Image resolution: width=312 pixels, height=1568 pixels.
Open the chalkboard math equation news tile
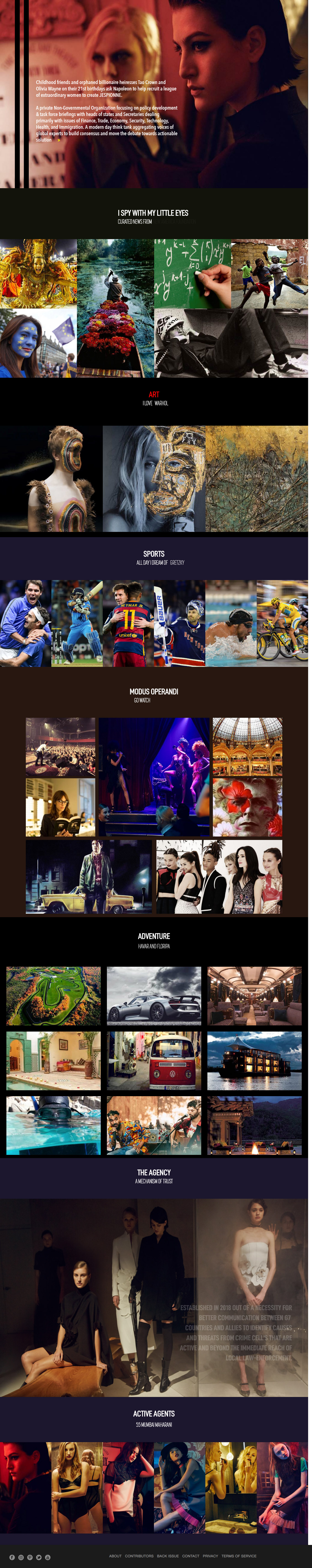[193, 273]
